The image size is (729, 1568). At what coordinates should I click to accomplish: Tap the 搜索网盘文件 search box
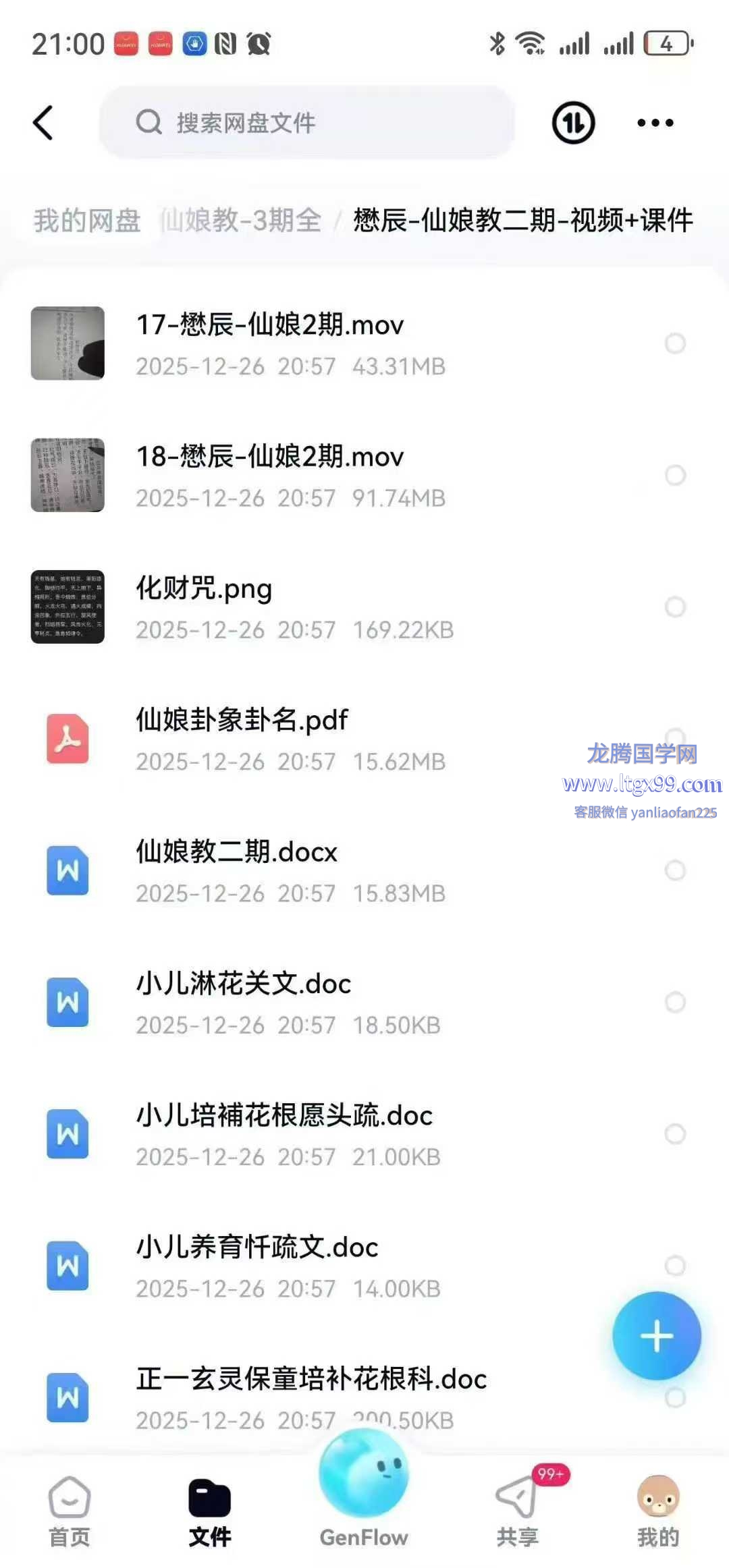(x=307, y=123)
